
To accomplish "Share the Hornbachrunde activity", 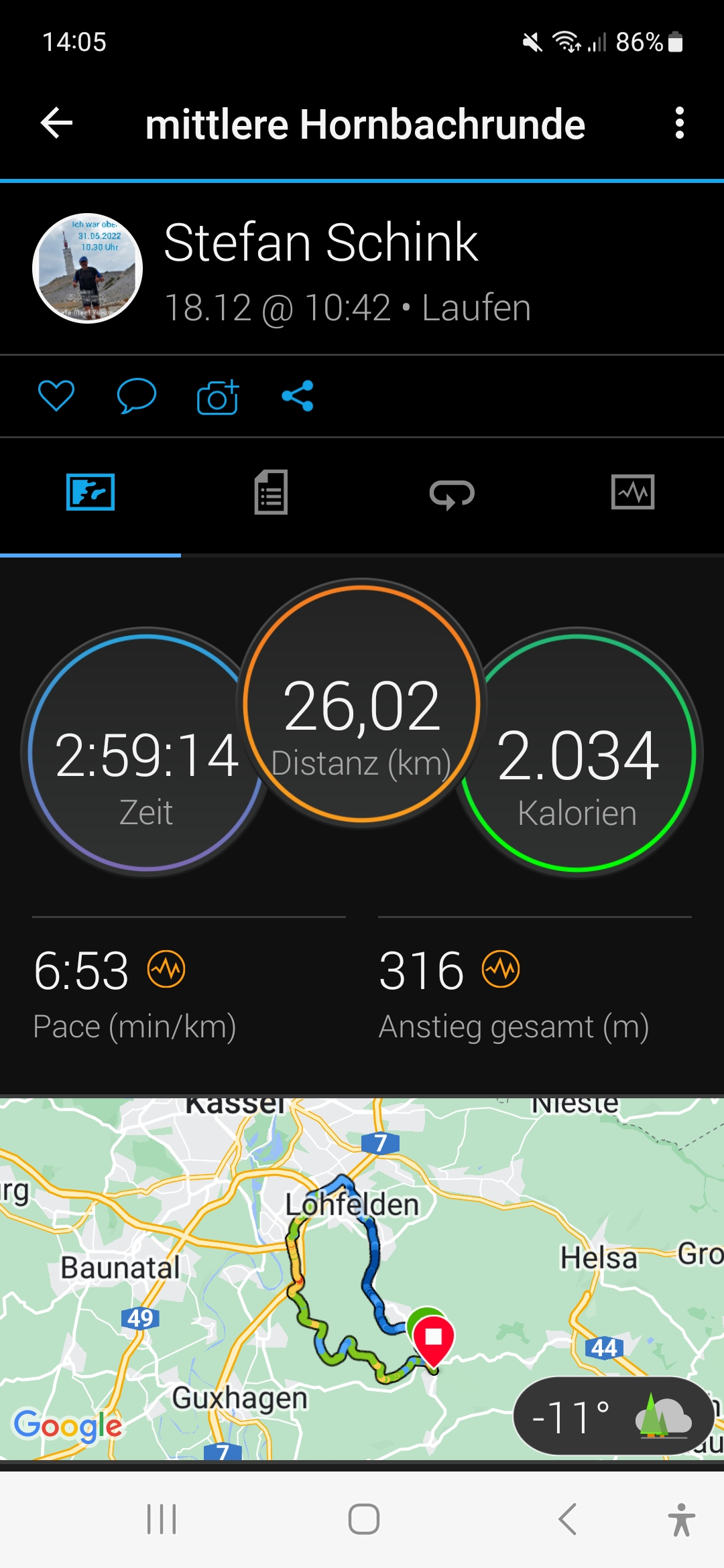I will [x=298, y=396].
